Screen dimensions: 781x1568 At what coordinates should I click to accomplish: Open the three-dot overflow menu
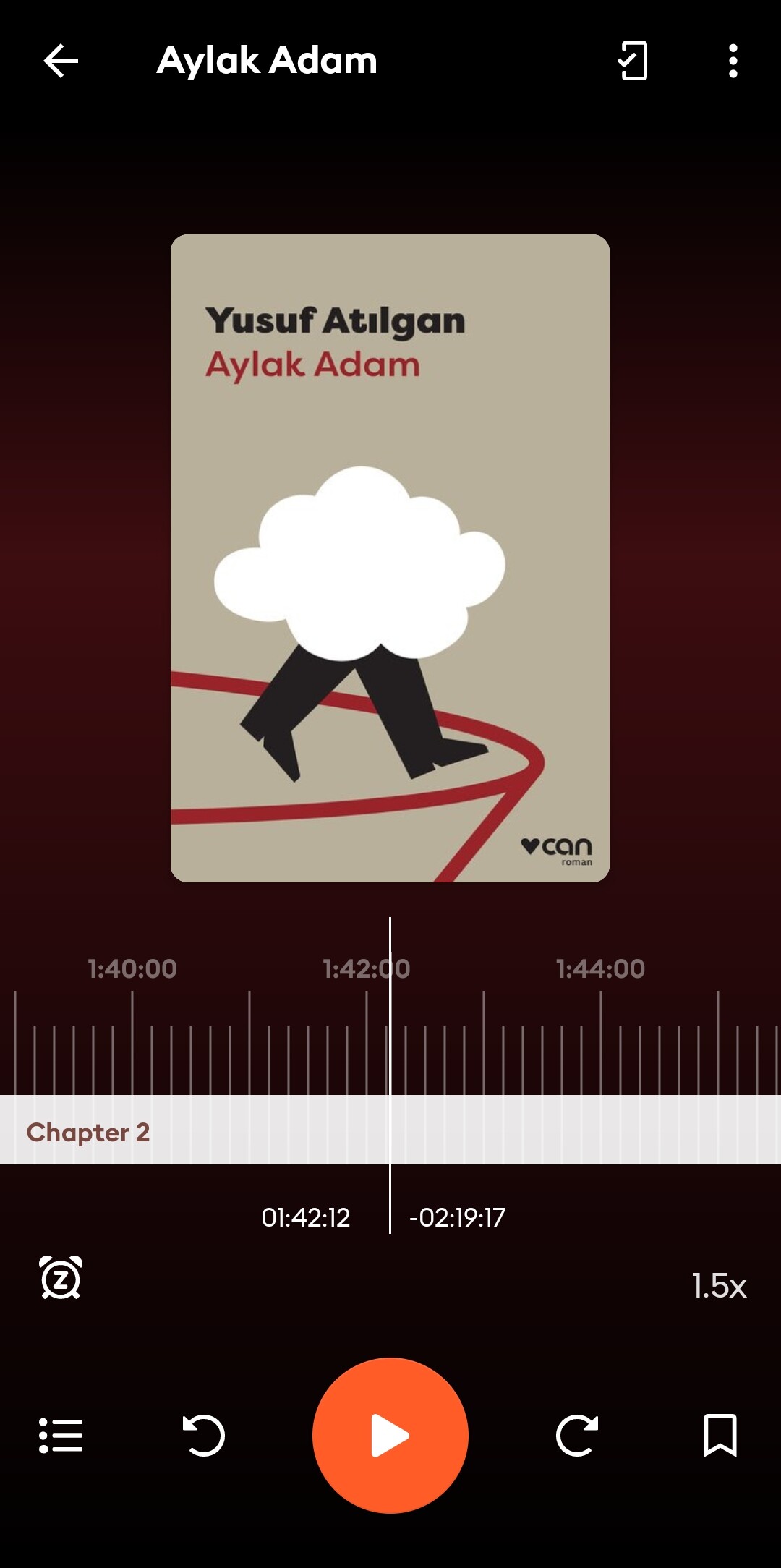coord(733,61)
